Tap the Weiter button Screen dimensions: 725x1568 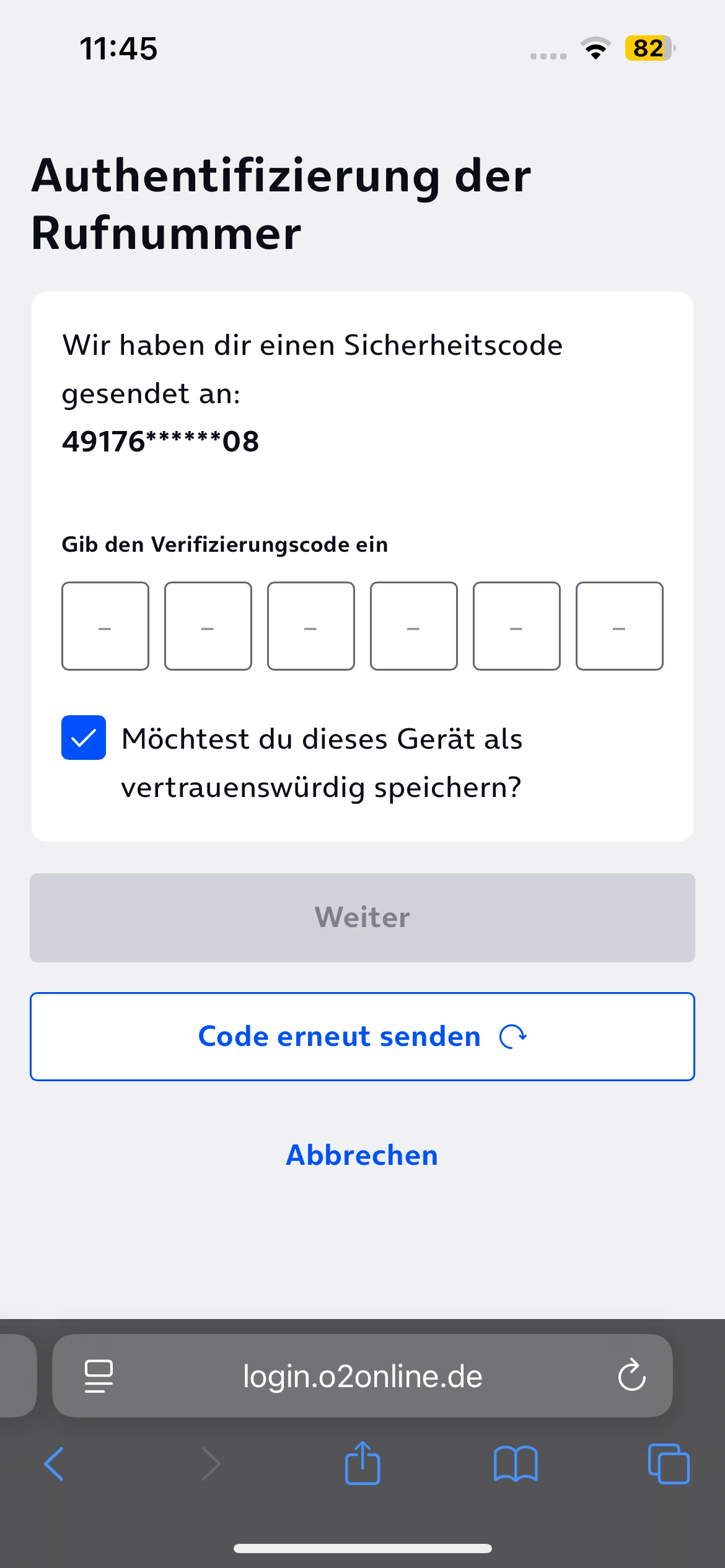pyautogui.click(x=362, y=918)
